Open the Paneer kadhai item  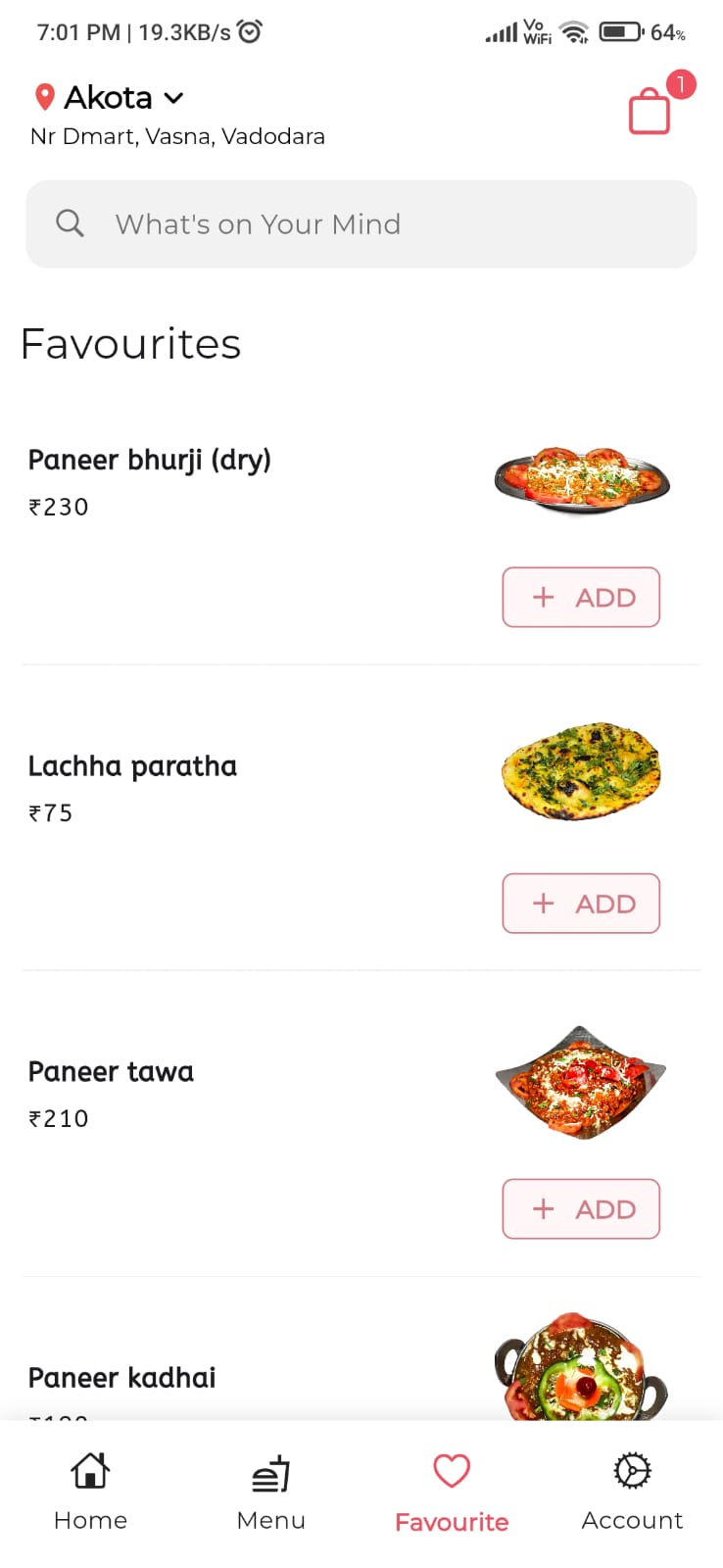pyautogui.click(x=121, y=1377)
